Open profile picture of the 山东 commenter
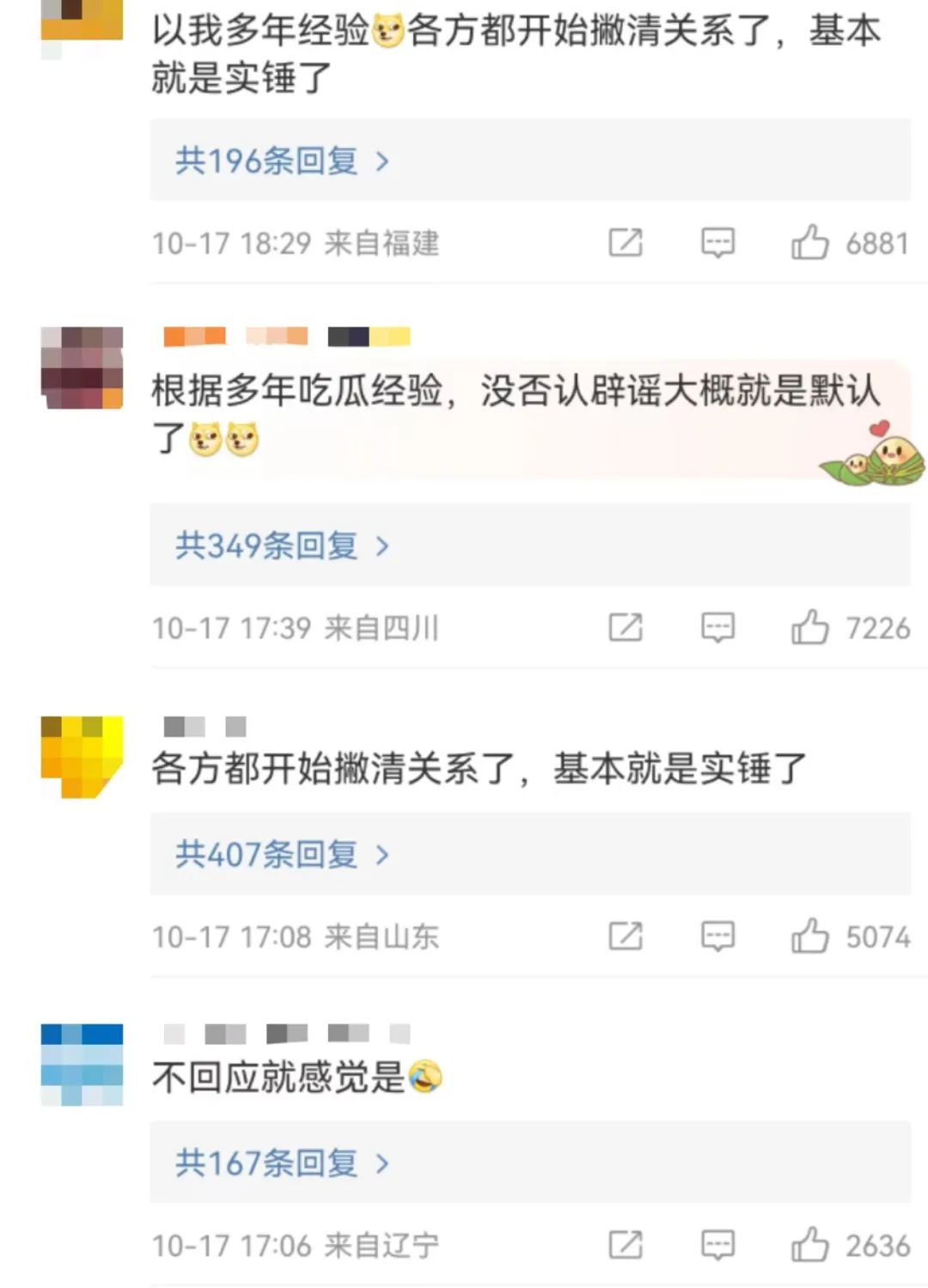This screenshot has width=928, height=1288. (x=82, y=756)
